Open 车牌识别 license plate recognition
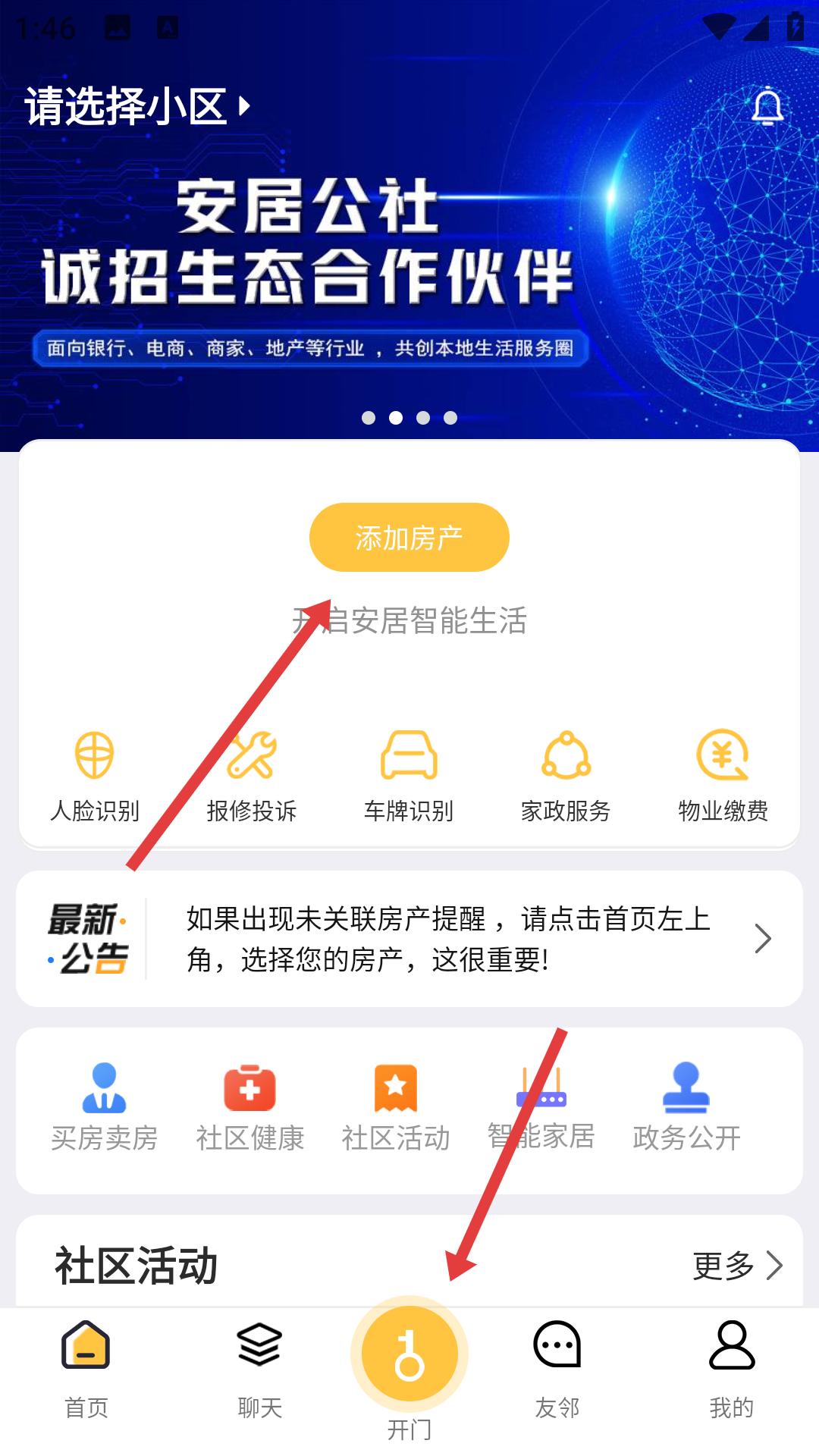The image size is (819, 1456). click(409, 775)
